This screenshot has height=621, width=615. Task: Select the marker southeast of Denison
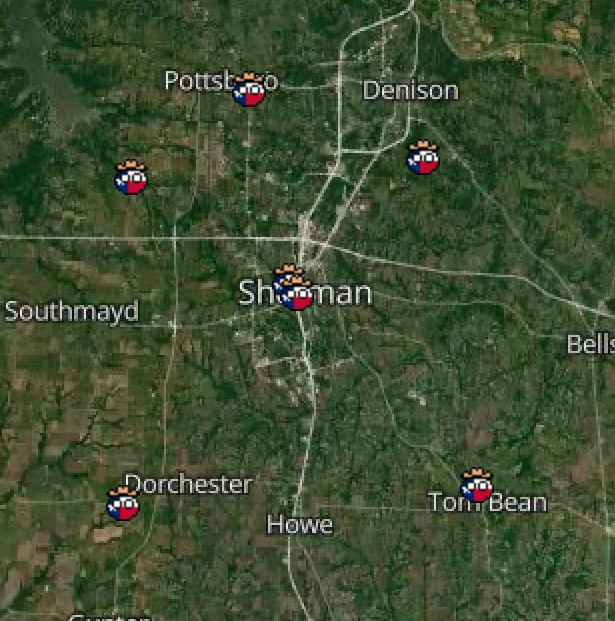[423, 159]
